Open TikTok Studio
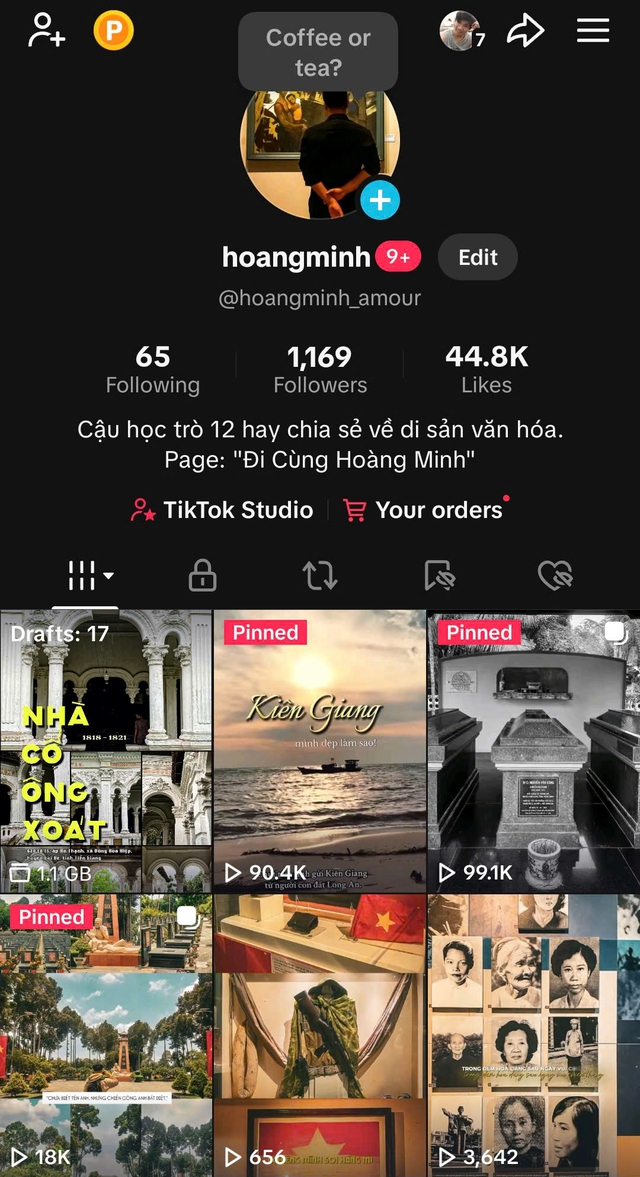This screenshot has height=1177, width=640. pyautogui.click(x=222, y=510)
